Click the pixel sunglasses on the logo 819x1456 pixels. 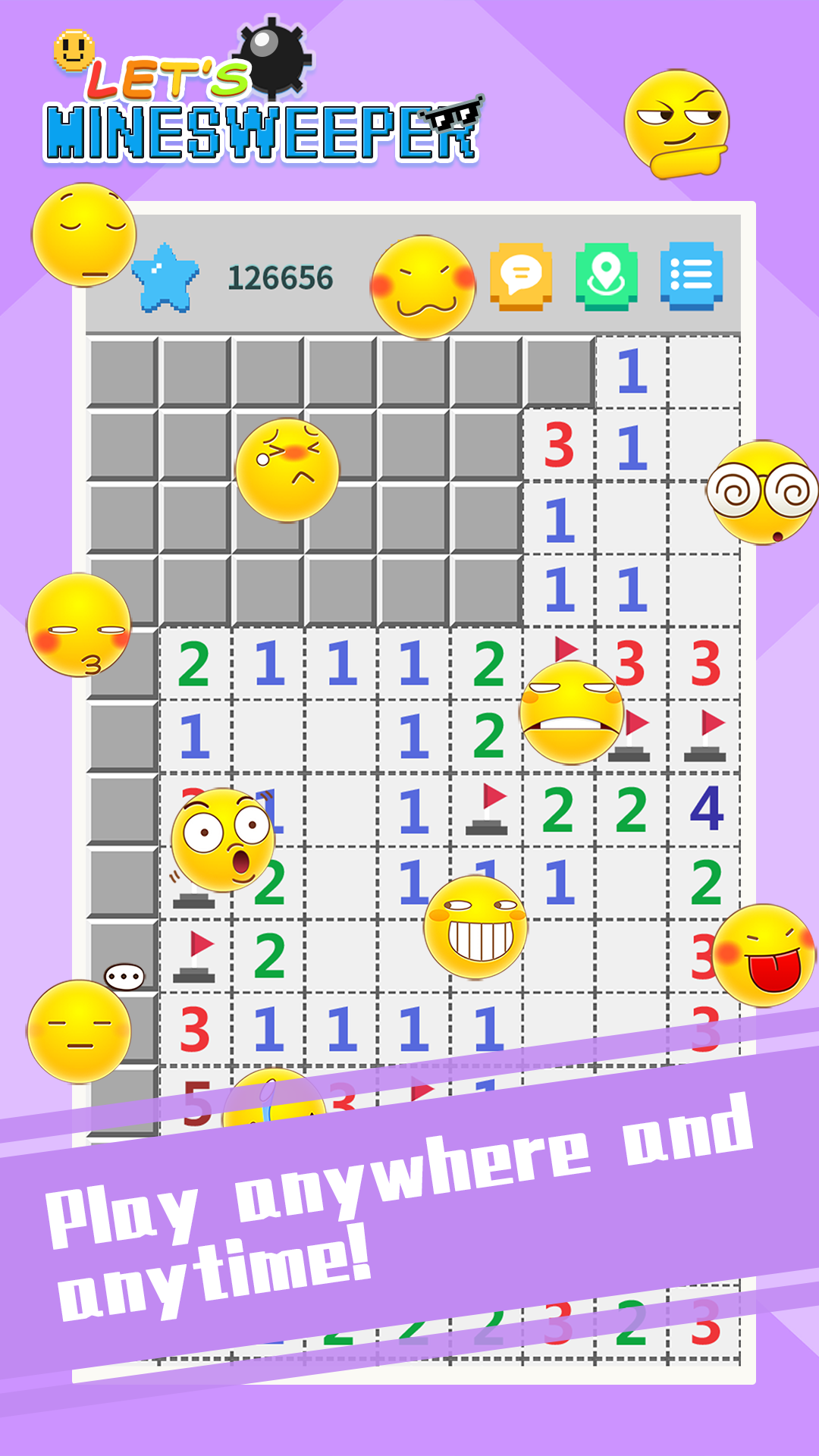pos(451,114)
